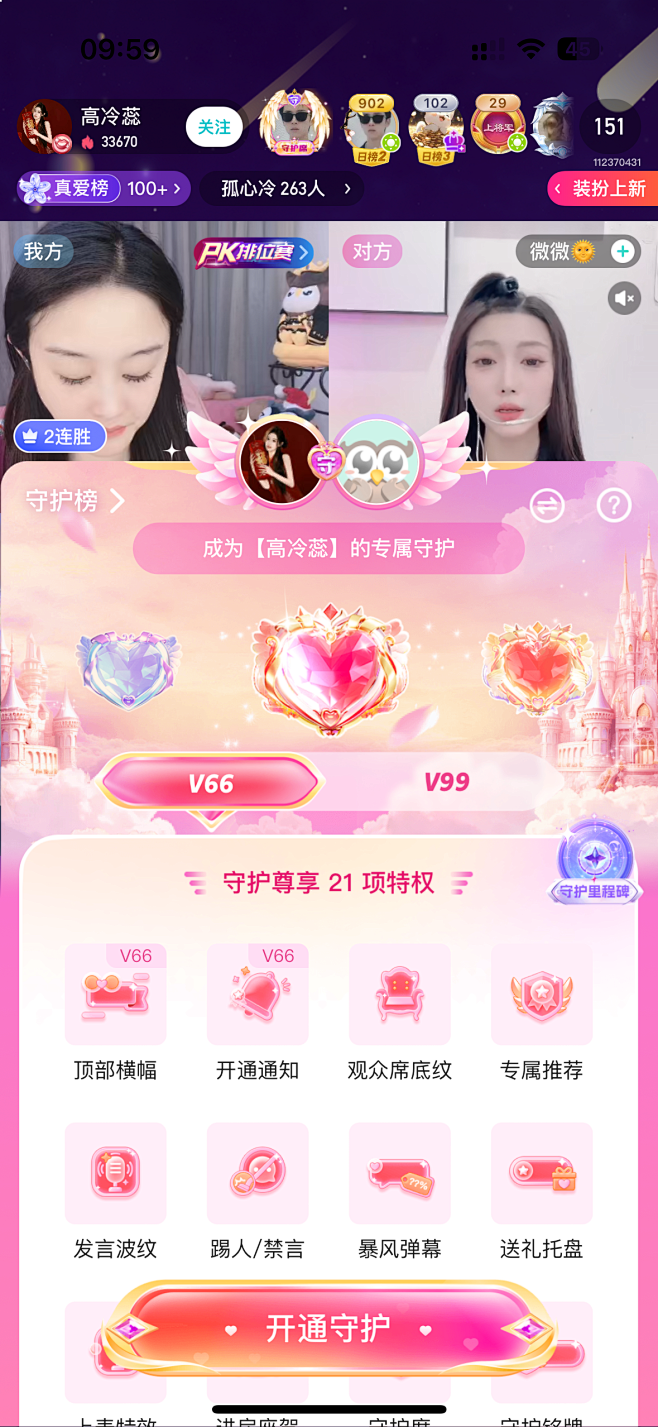This screenshot has height=1427, width=658.
Task: Open the 守护榜 list
Action: (x=75, y=501)
